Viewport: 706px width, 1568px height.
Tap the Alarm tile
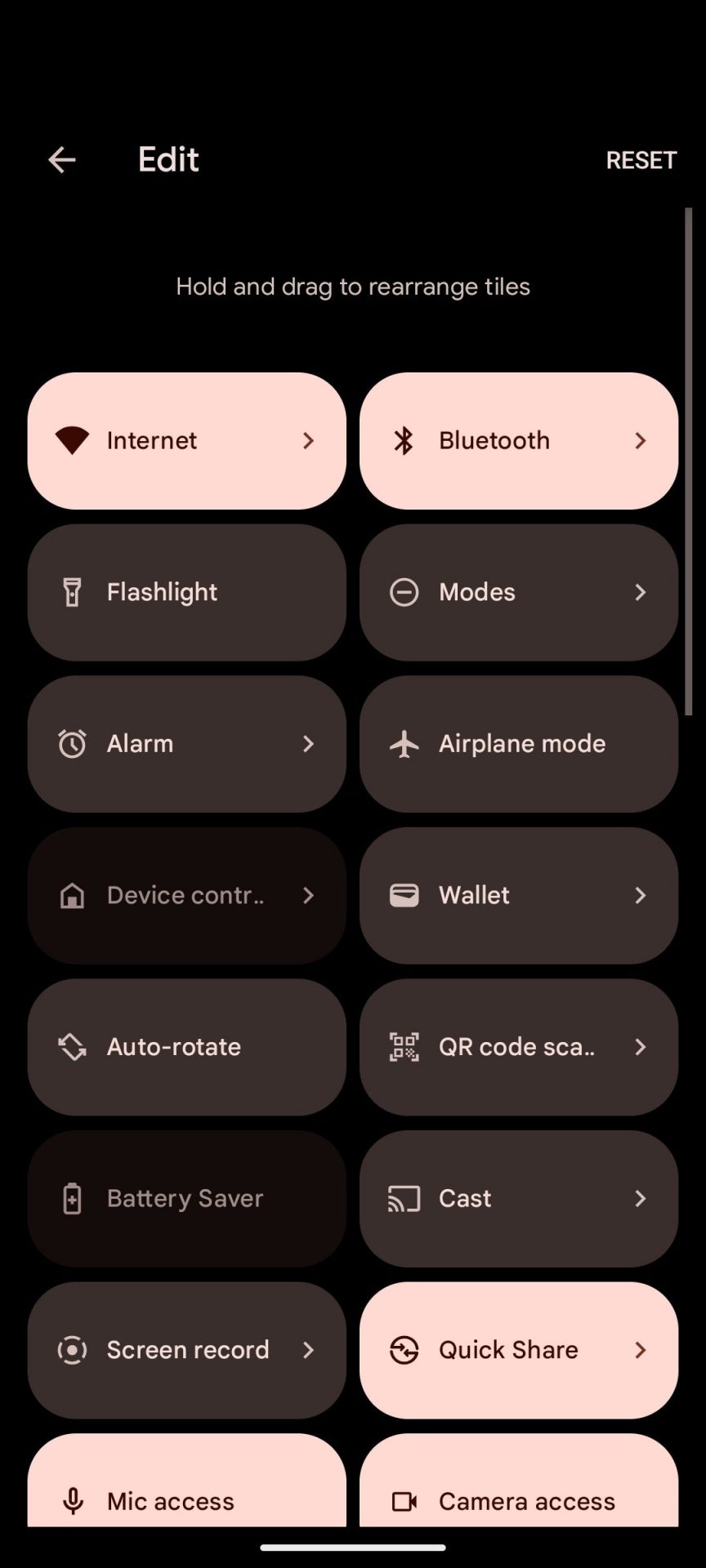click(x=186, y=744)
